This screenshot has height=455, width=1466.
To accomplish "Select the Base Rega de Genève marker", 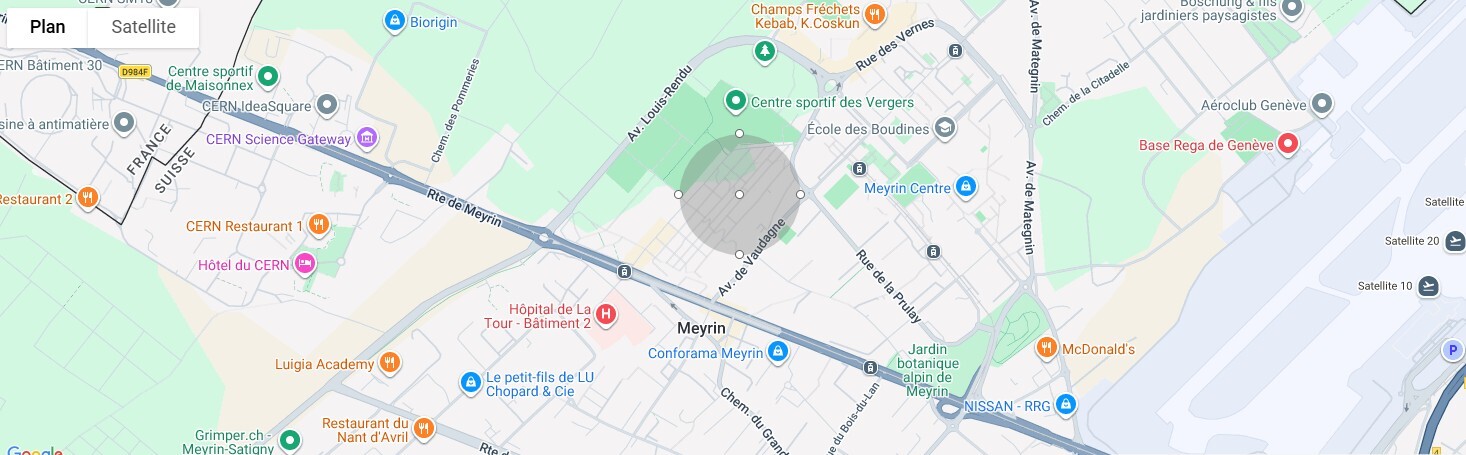I will point(1289,144).
